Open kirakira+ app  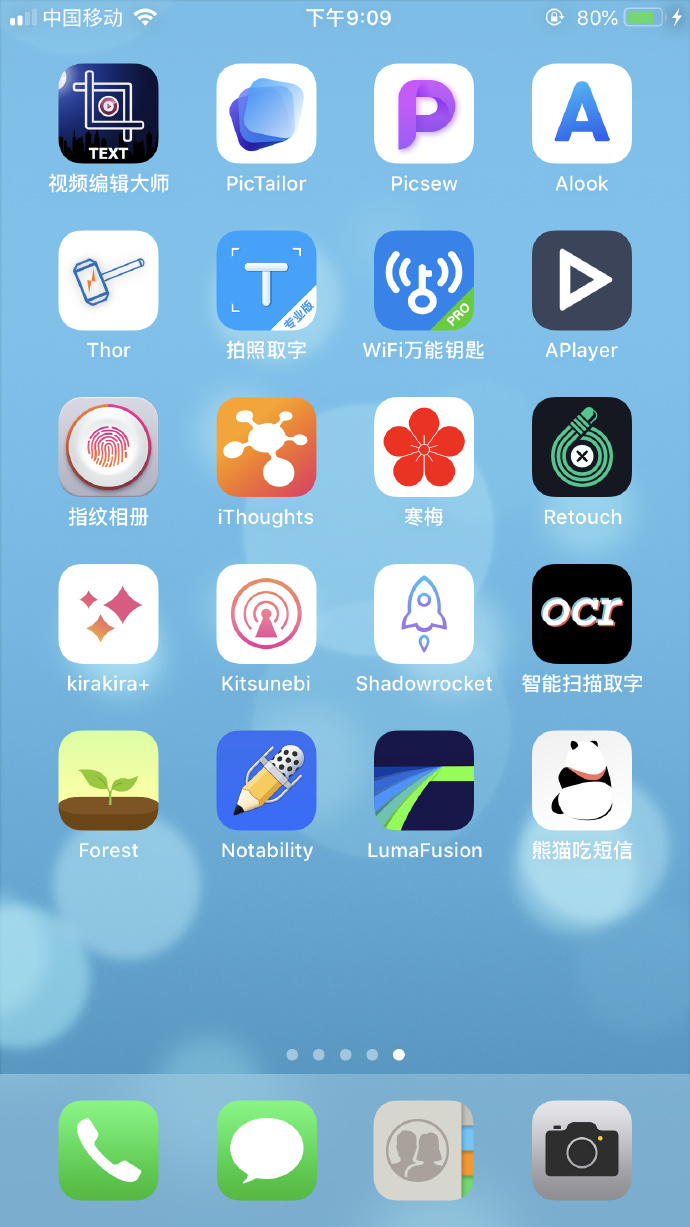pyautogui.click(x=108, y=614)
